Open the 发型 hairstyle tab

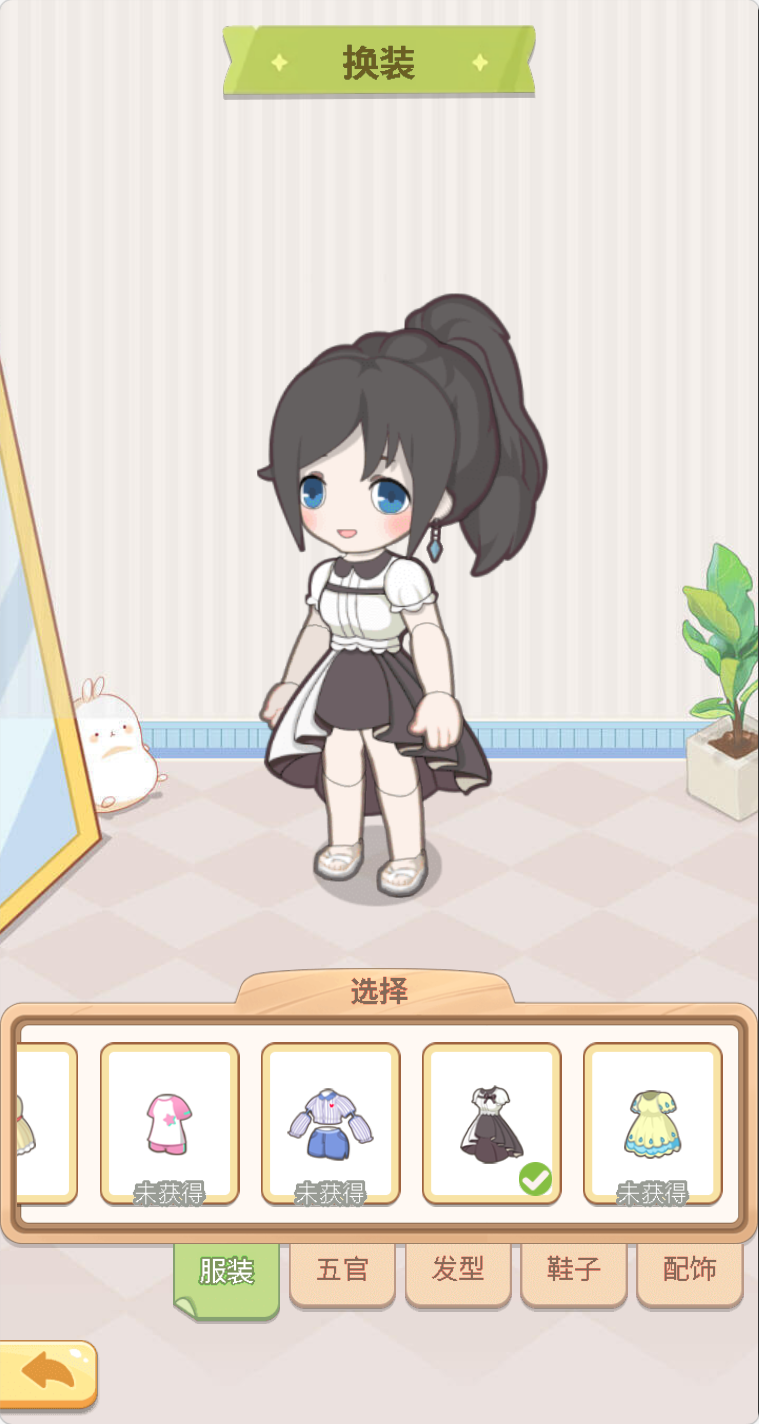coord(458,1270)
